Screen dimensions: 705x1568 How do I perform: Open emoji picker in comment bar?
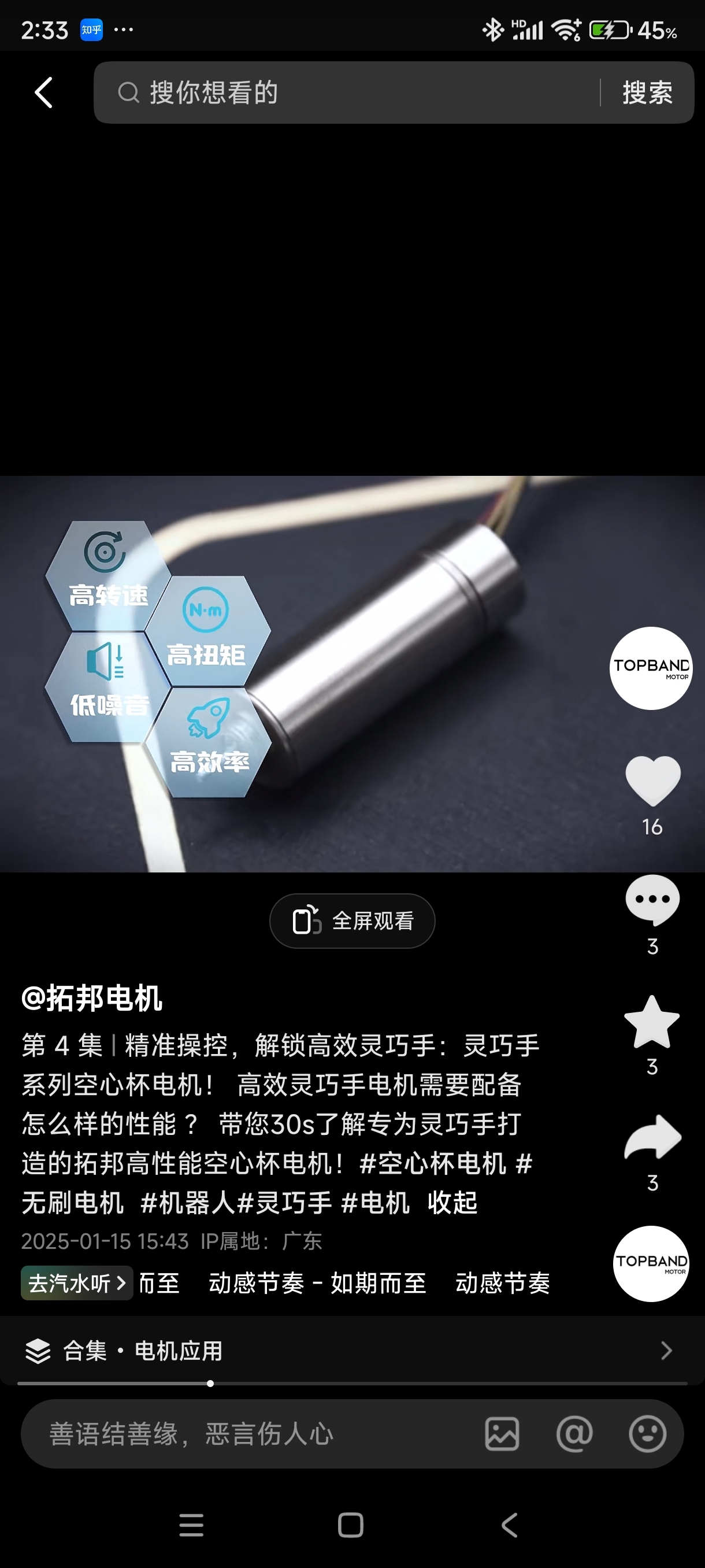[x=648, y=1434]
